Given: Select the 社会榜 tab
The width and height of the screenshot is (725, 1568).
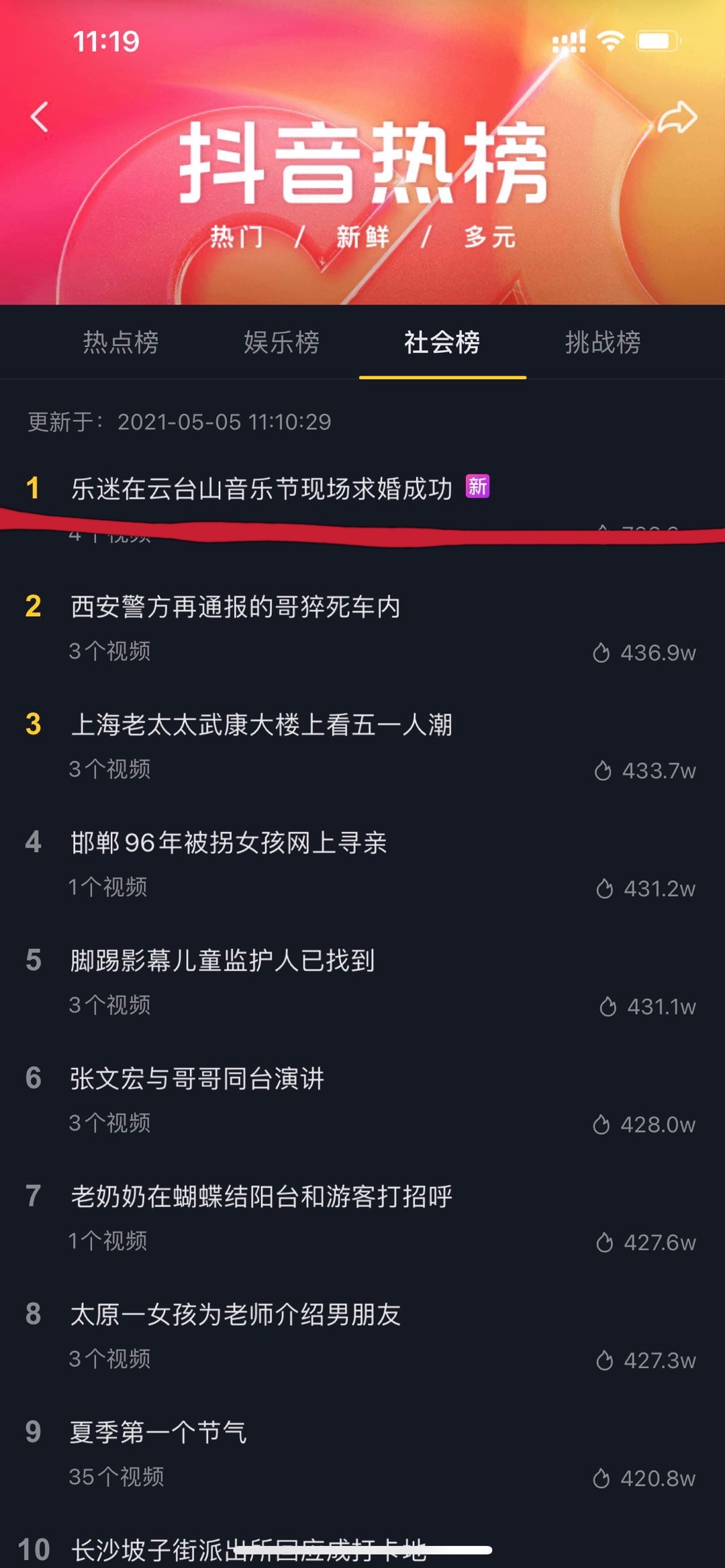Looking at the screenshot, I should tap(442, 342).
